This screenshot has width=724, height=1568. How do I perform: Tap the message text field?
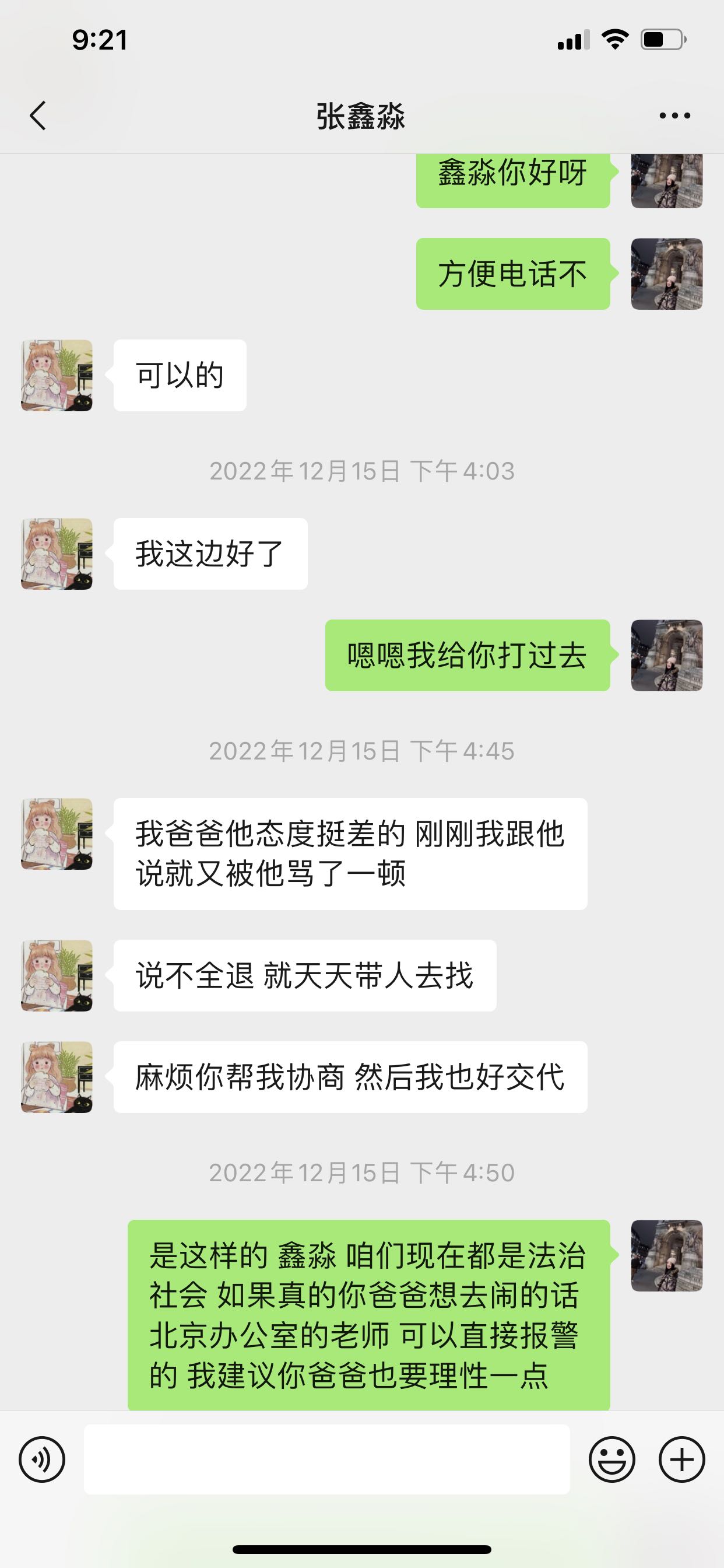click(x=326, y=1459)
